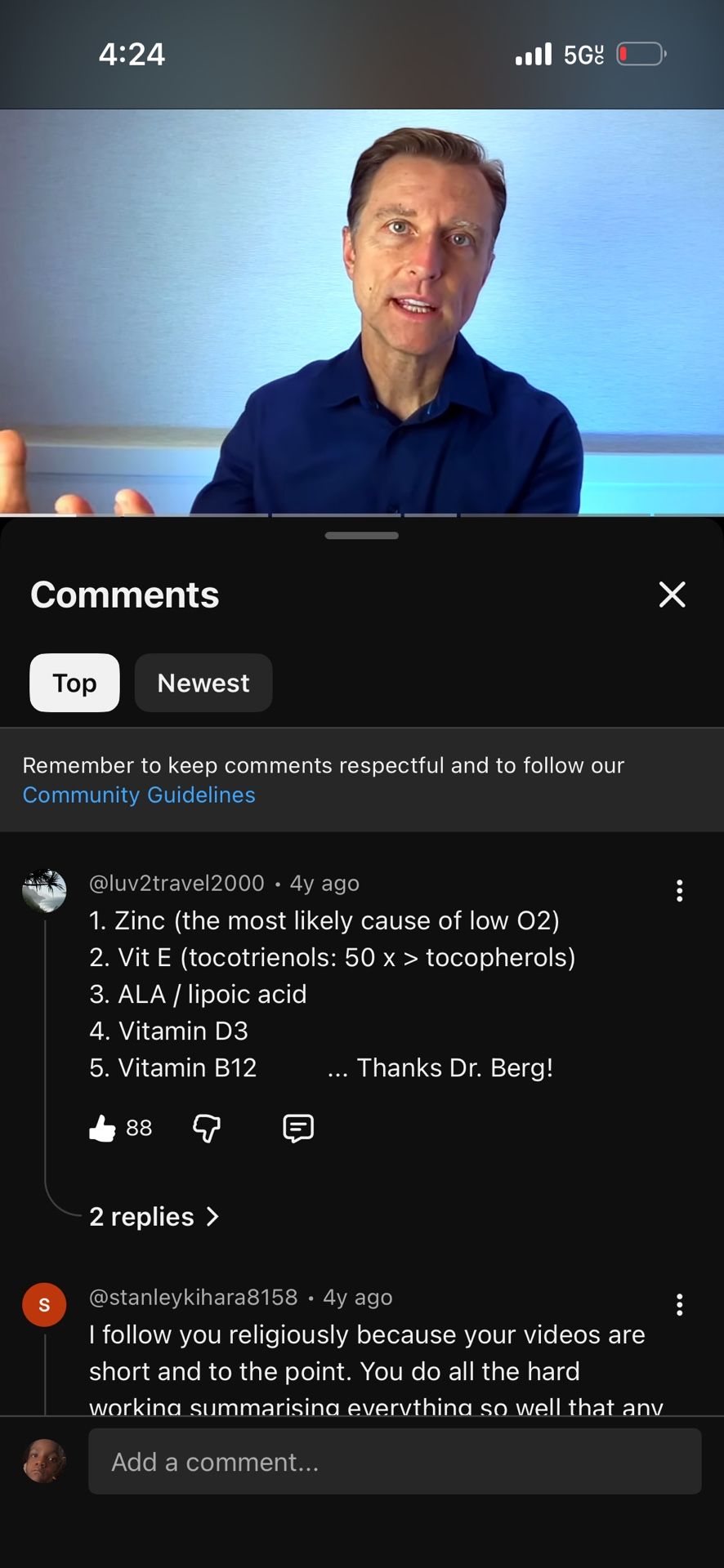724x1568 pixels.
Task: Open the Community Guidelines link
Action: pos(139,795)
